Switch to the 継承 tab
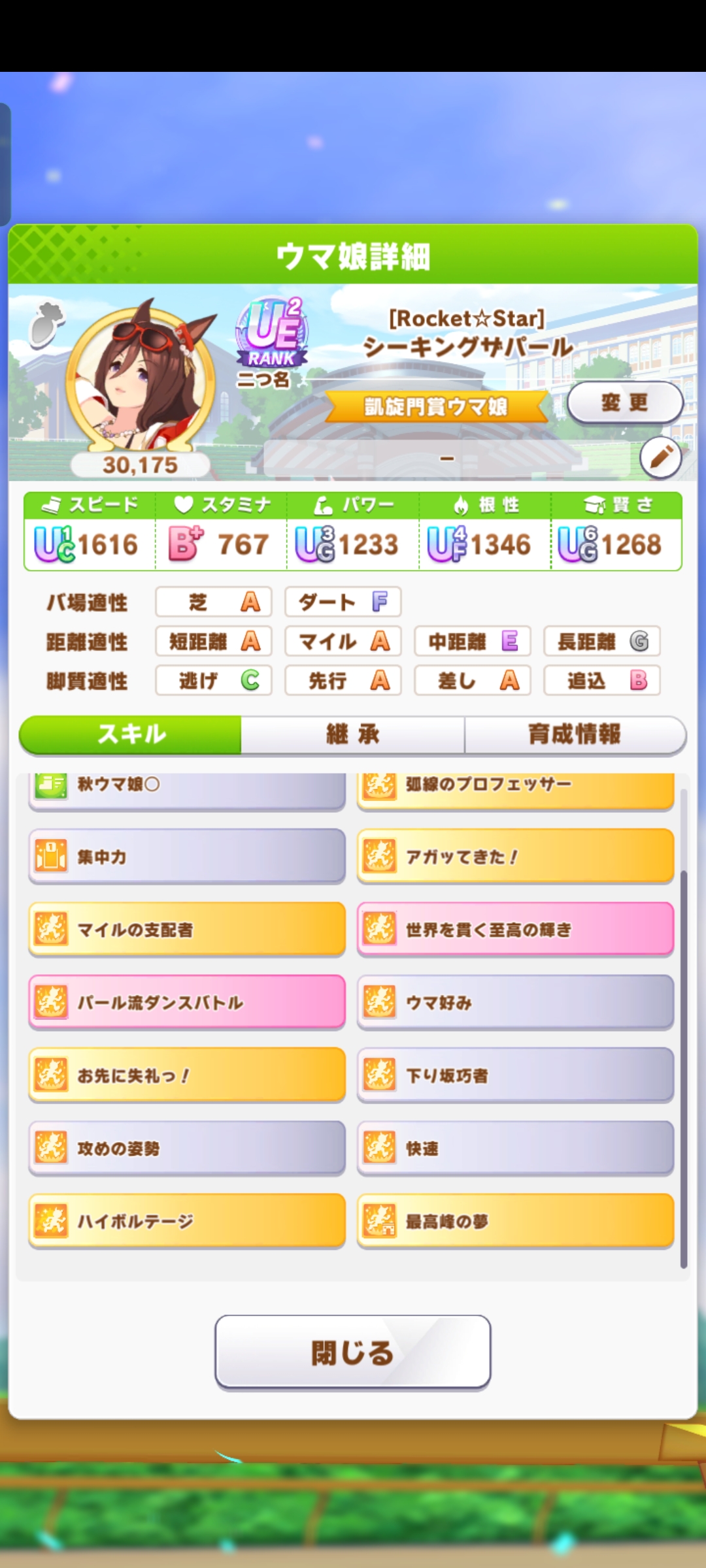This screenshot has width=706, height=1568. (x=352, y=734)
